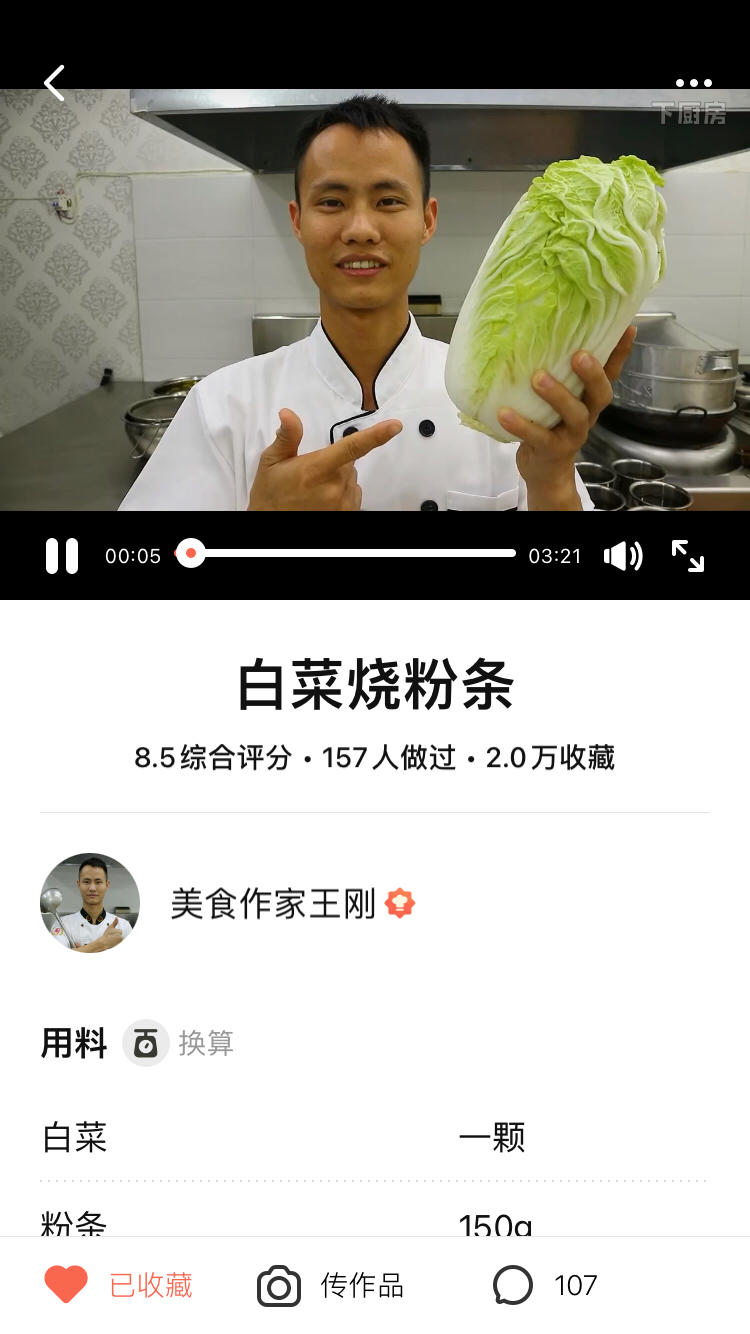The image size is (750, 1334).
Task: Tap the video progress bar to seek
Action: (350, 553)
